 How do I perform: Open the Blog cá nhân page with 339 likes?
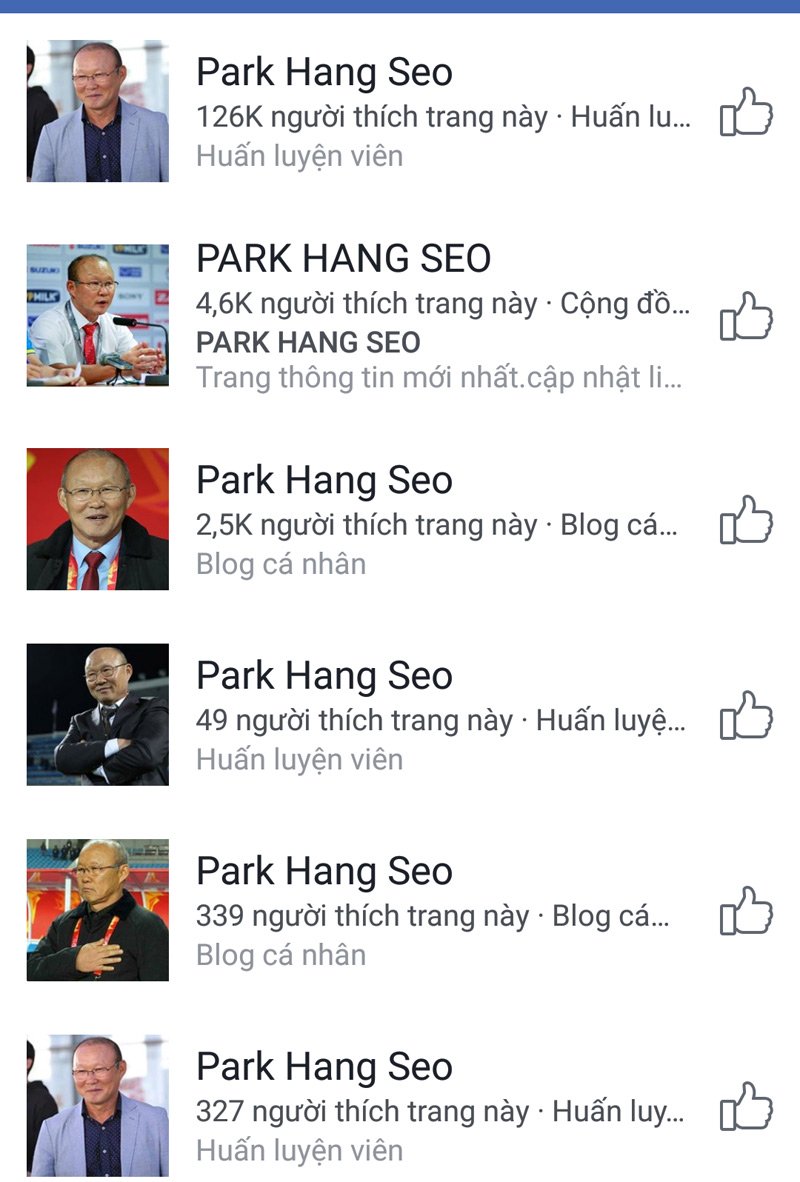pyautogui.click(x=324, y=872)
